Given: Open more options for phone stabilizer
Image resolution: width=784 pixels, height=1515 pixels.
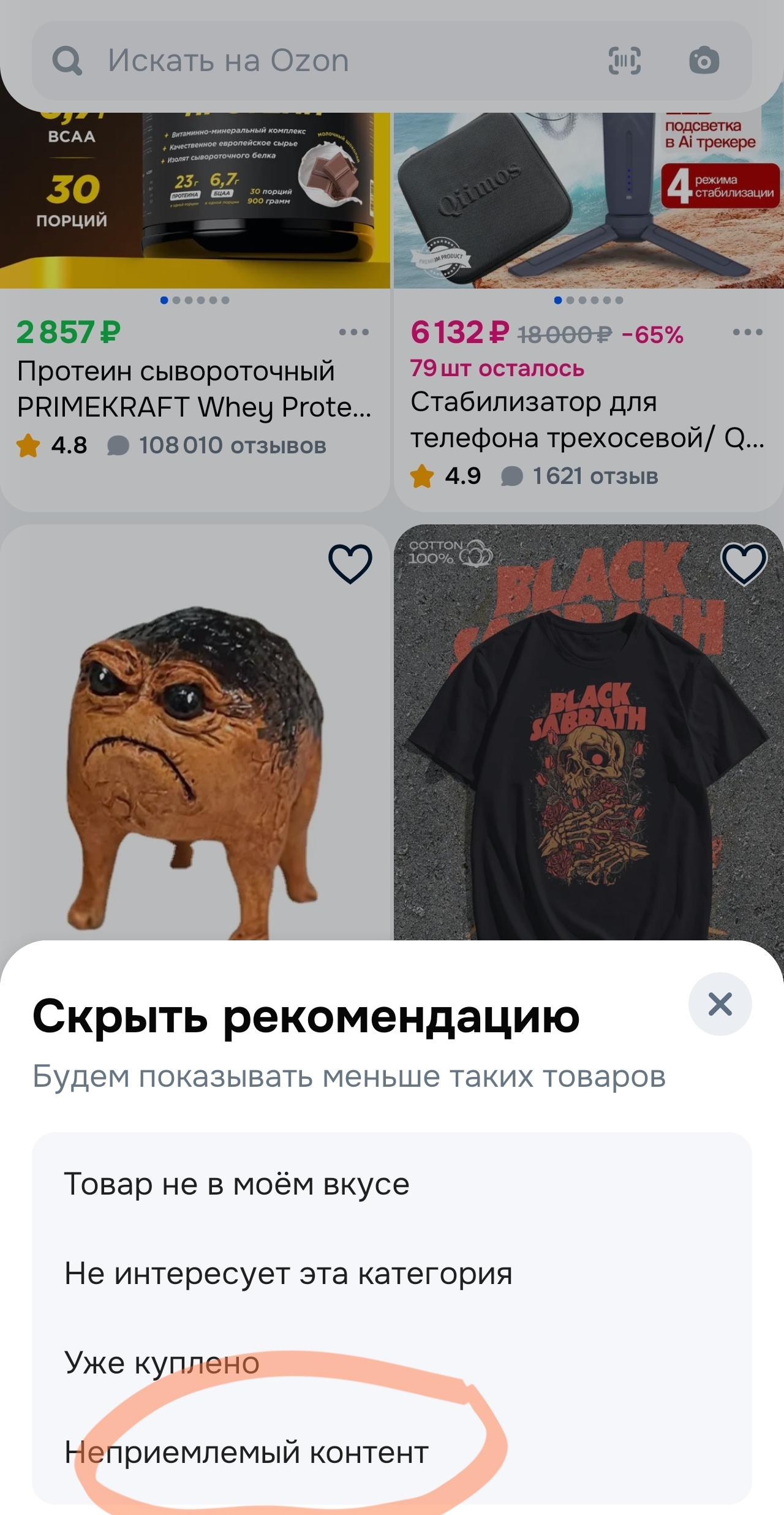Looking at the screenshot, I should coord(747,333).
